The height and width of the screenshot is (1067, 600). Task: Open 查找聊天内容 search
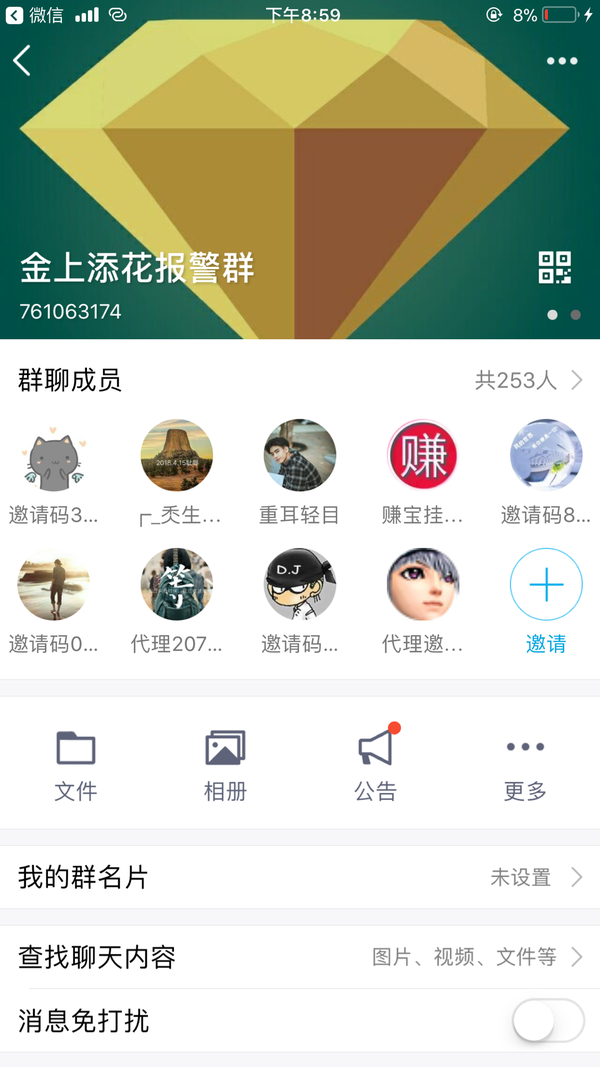(300, 957)
